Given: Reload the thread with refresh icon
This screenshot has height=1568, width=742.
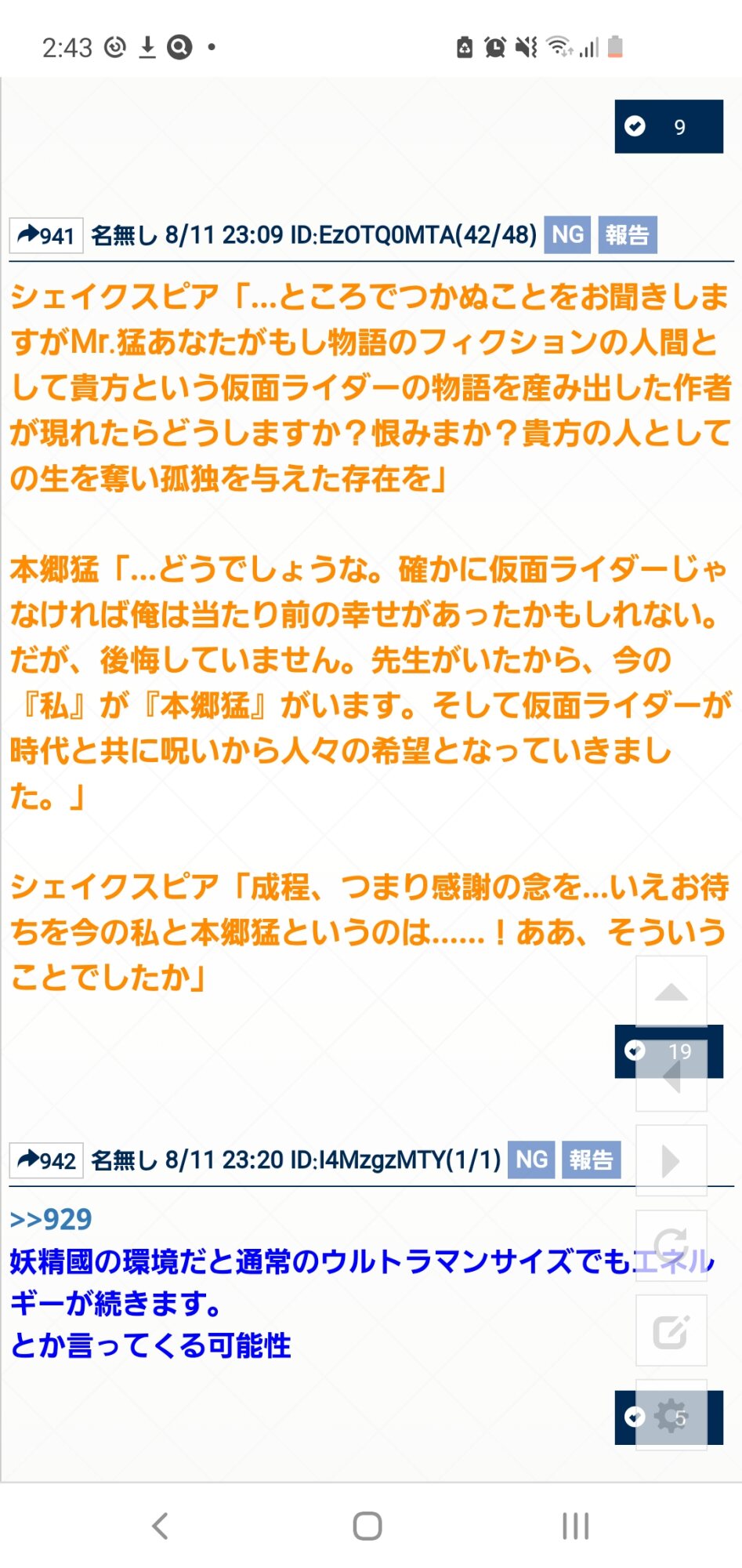Looking at the screenshot, I should [x=671, y=1243].
